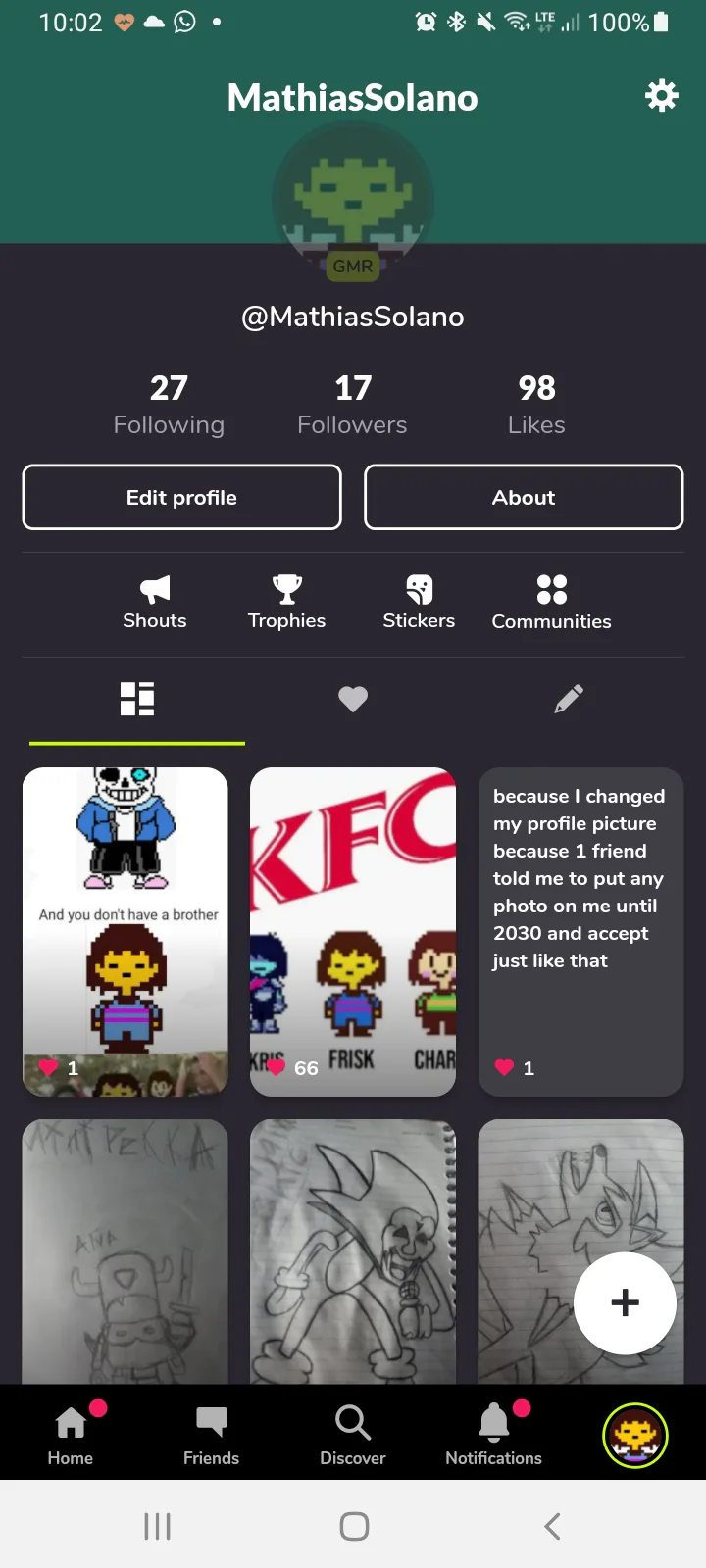Open the 'because I changed my profile picture' post
Image resolution: width=706 pixels, height=1568 pixels.
[x=580, y=931]
